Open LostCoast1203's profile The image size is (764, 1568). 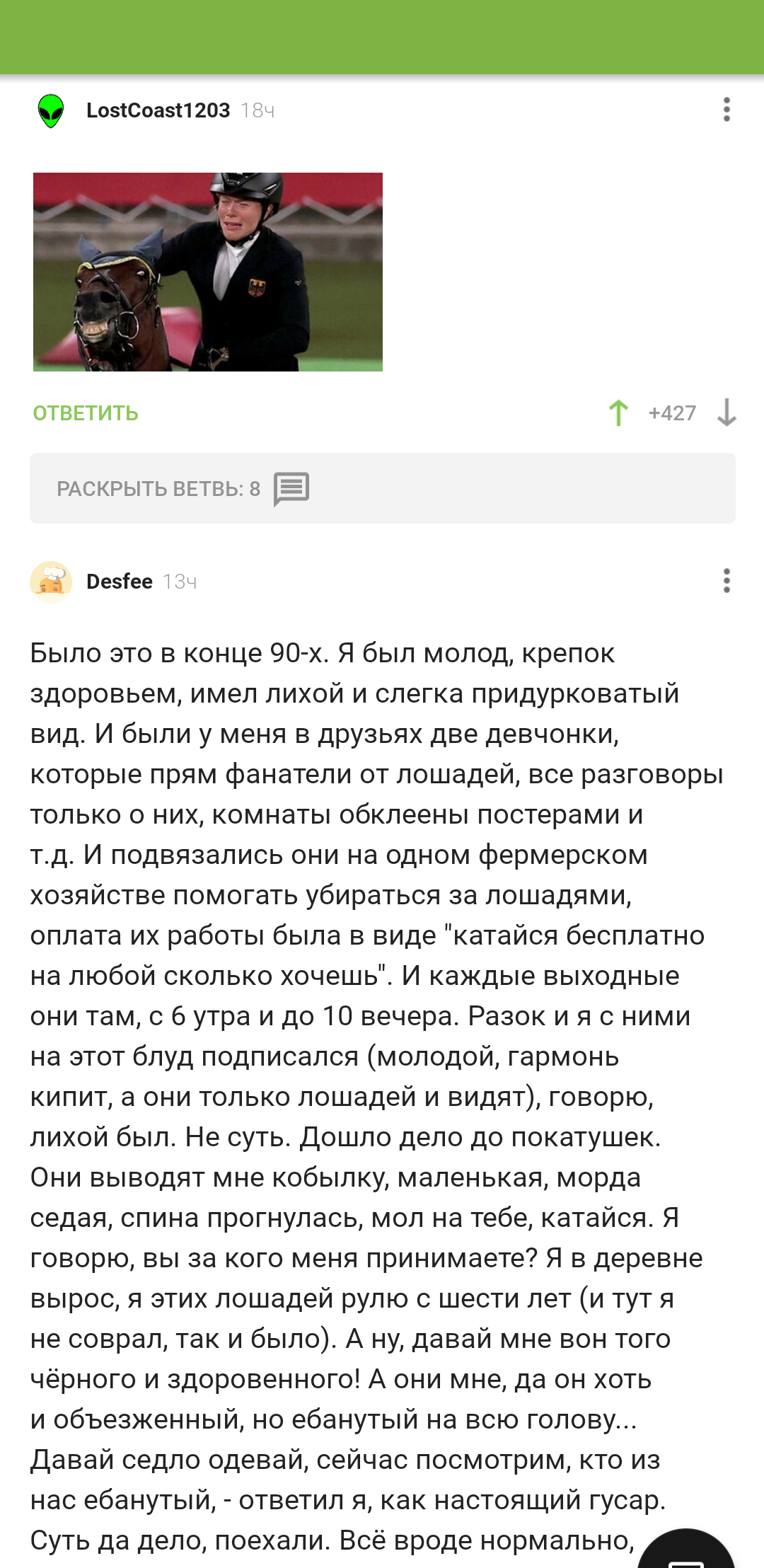click(158, 110)
